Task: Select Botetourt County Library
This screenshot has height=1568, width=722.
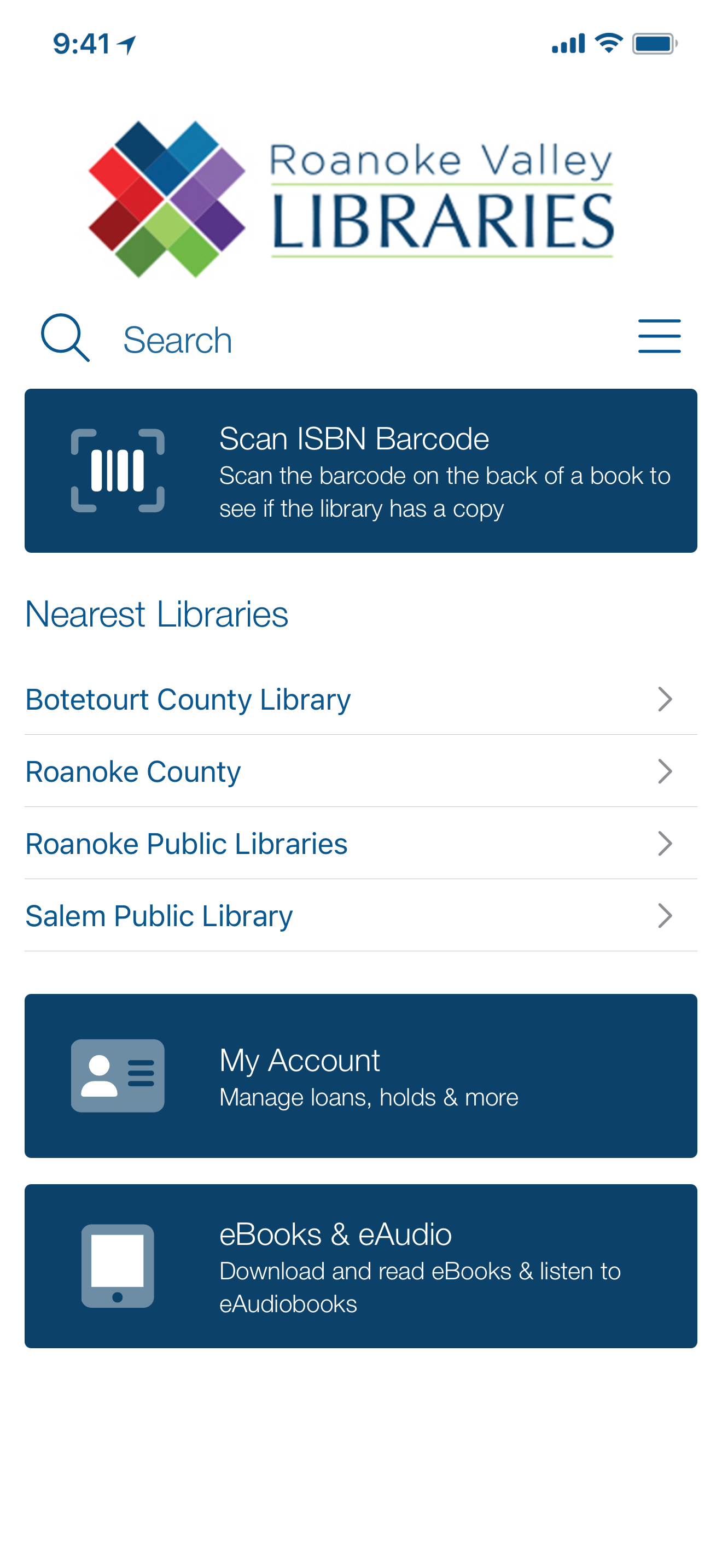Action: click(360, 699)
